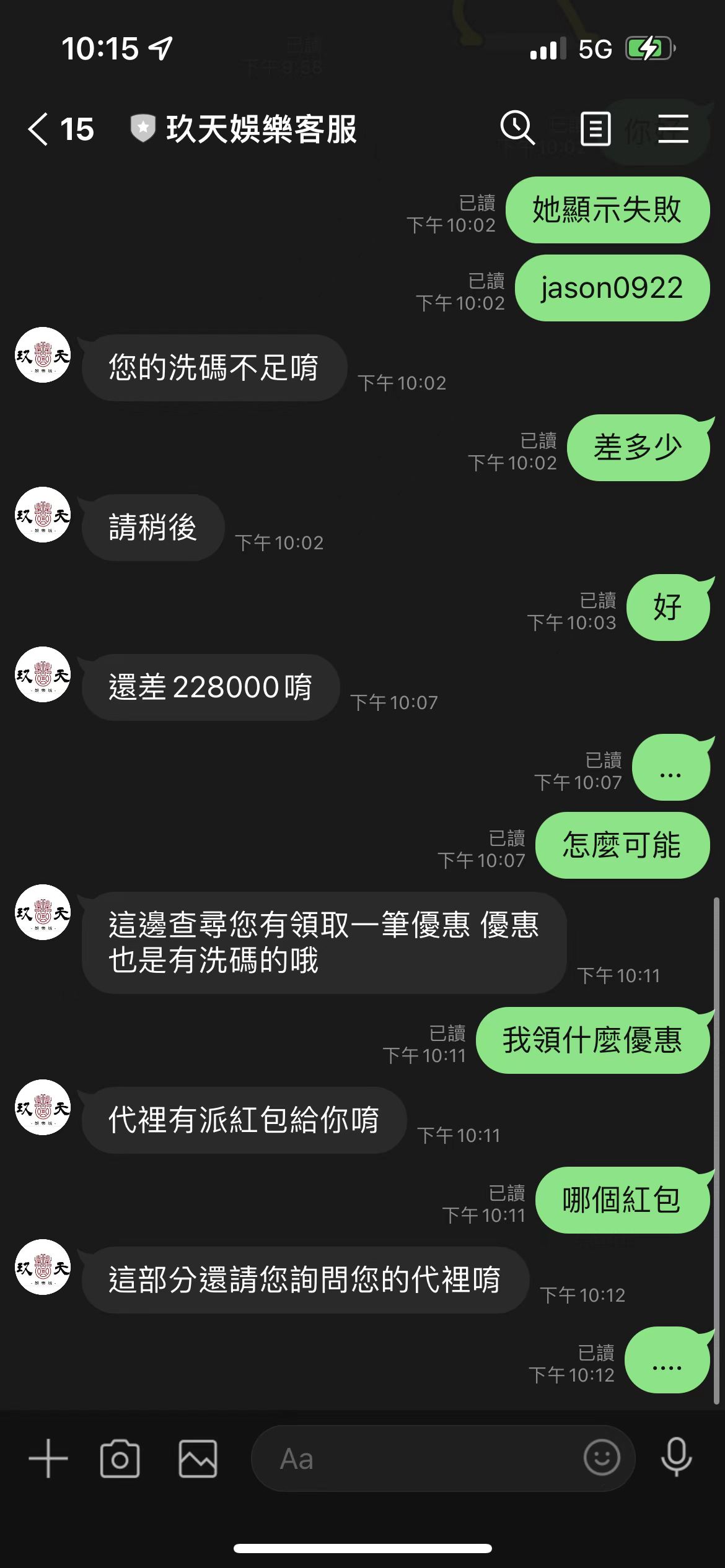Screen dimensions: 725x1568
Task: Open the emoji sticker picker
Action: pyautogui.click(x=602, y=1457)
